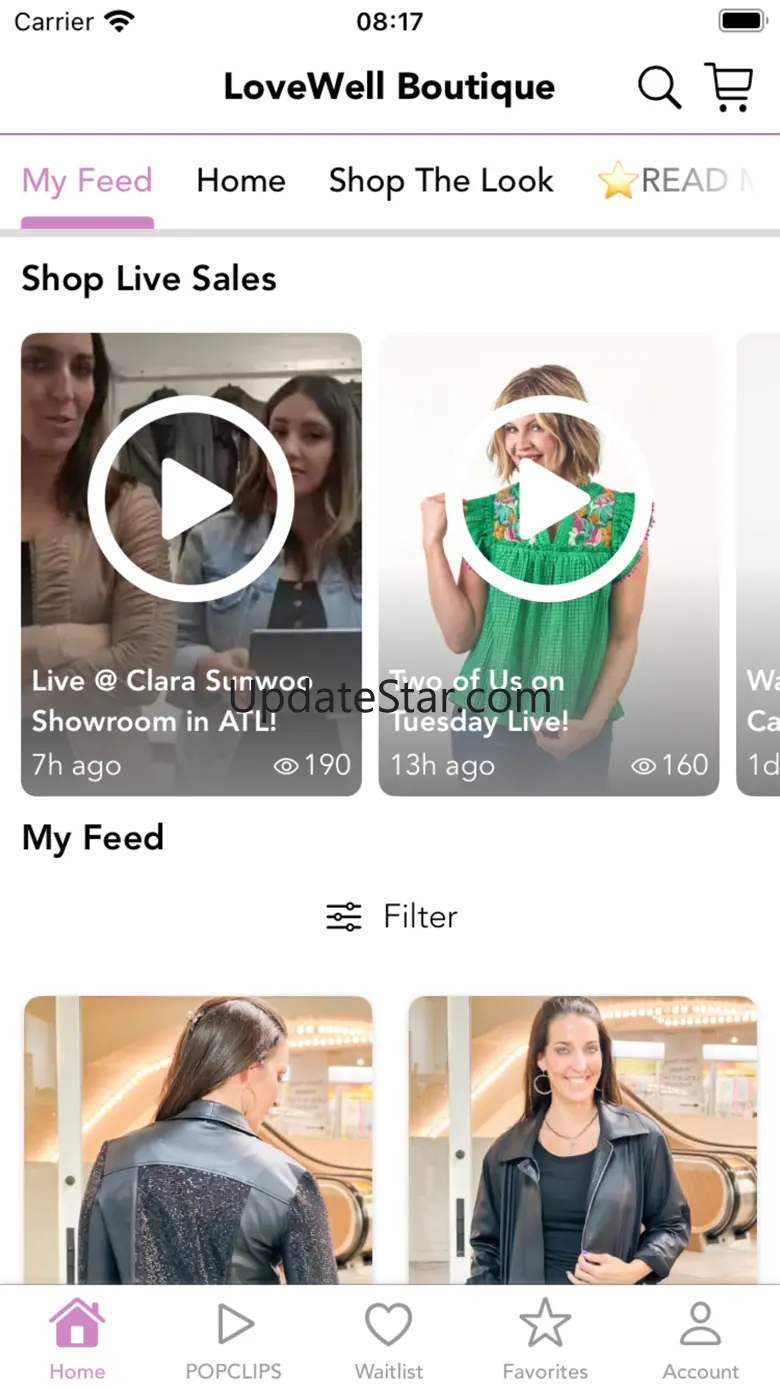Viewport: 780px width, 1387px height.
Task: Open the Filter options
Action: pyautogui.click(x=391, y=917)
